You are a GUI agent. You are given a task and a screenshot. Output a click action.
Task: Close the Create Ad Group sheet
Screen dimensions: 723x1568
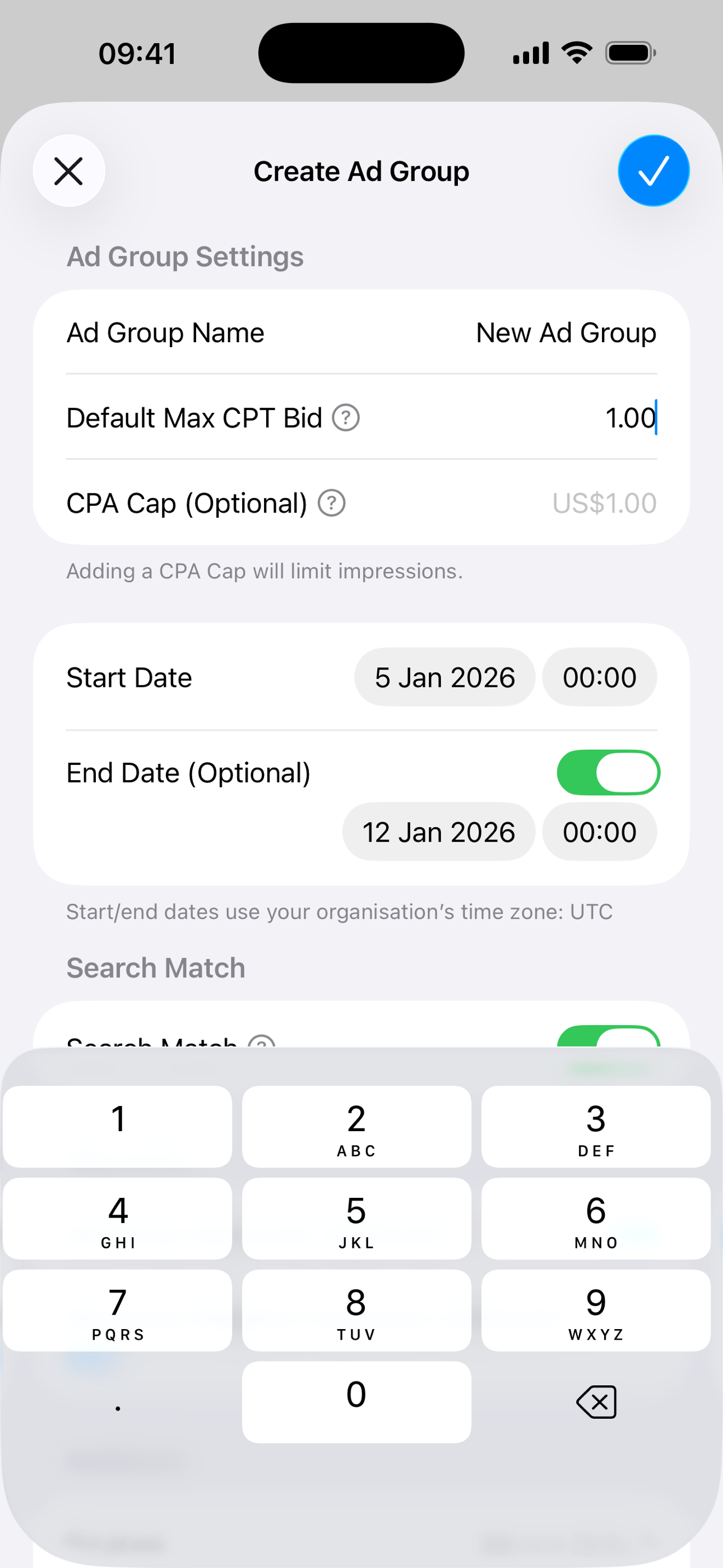tap(69, 171)
